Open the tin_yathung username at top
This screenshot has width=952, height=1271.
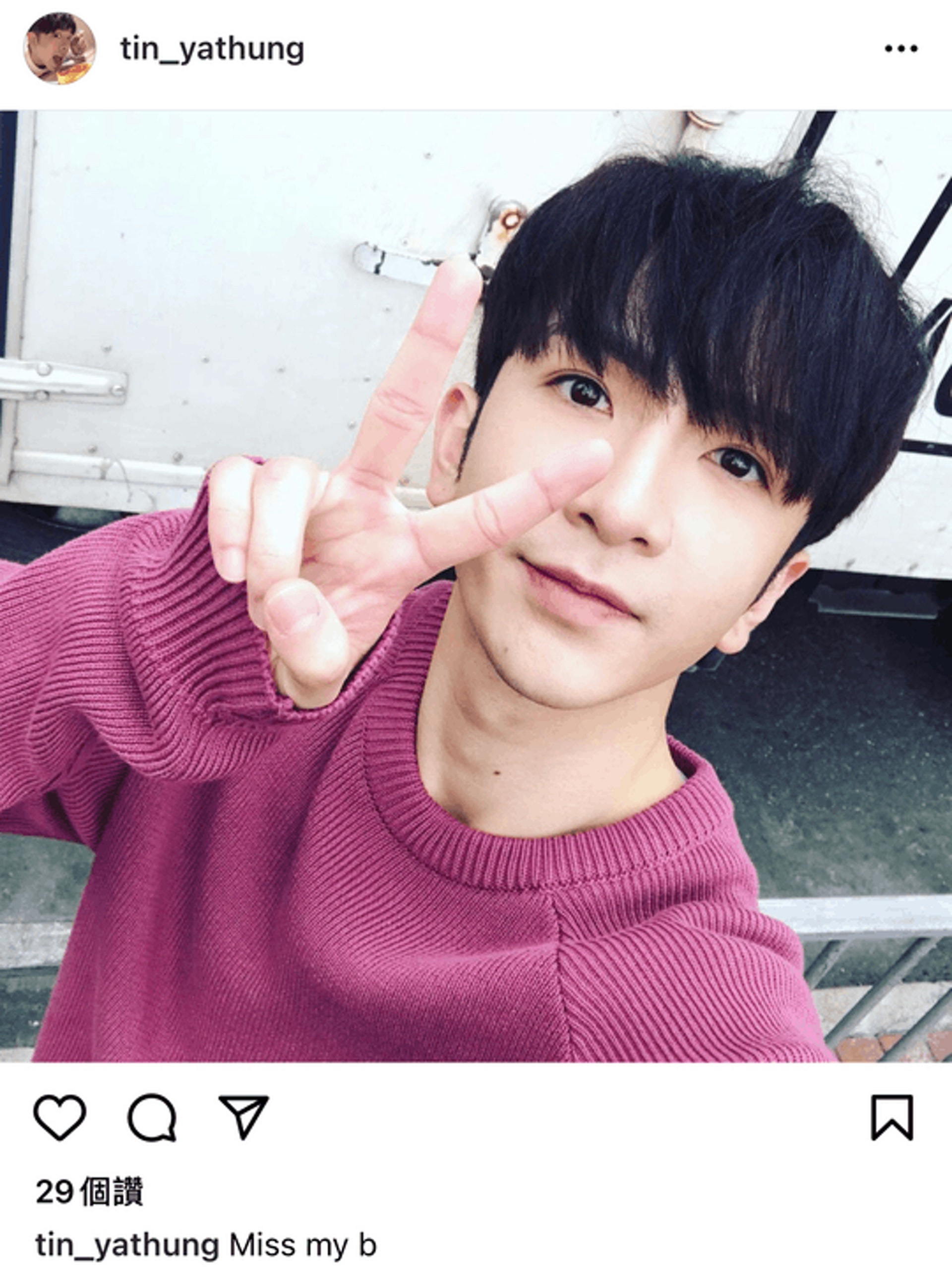pos(212,50)
